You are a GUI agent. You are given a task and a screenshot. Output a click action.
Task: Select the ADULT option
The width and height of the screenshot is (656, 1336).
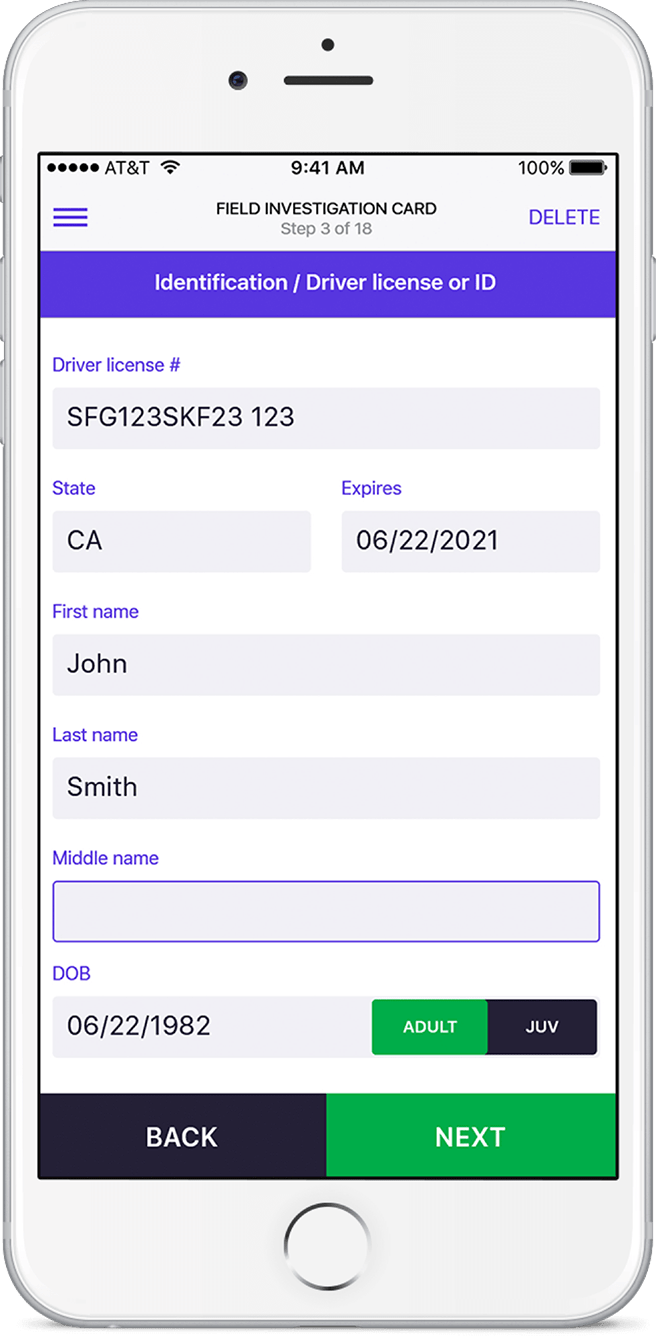[x=429, y=1027]
